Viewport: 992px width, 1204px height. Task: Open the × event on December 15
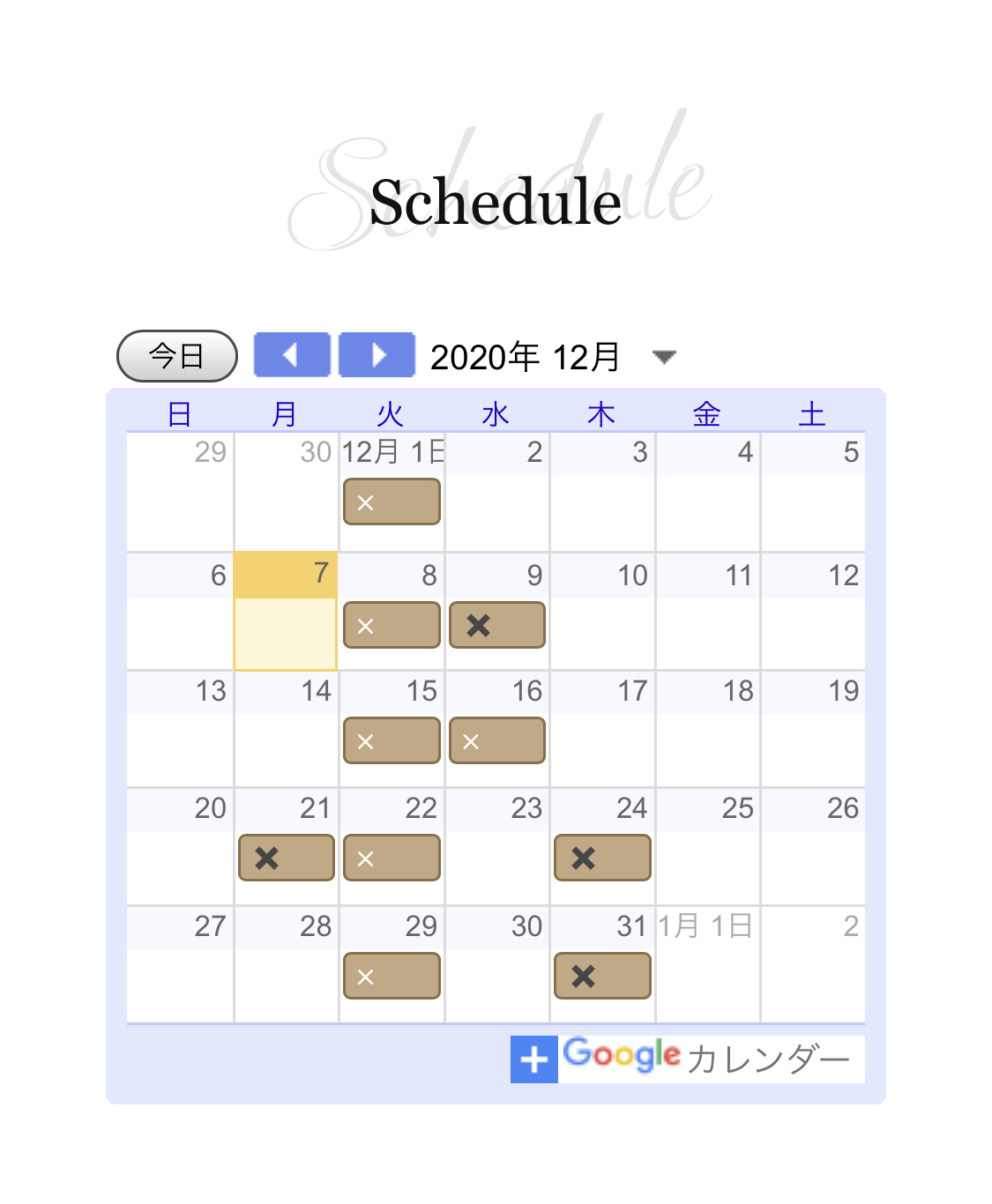coord(392,741)
